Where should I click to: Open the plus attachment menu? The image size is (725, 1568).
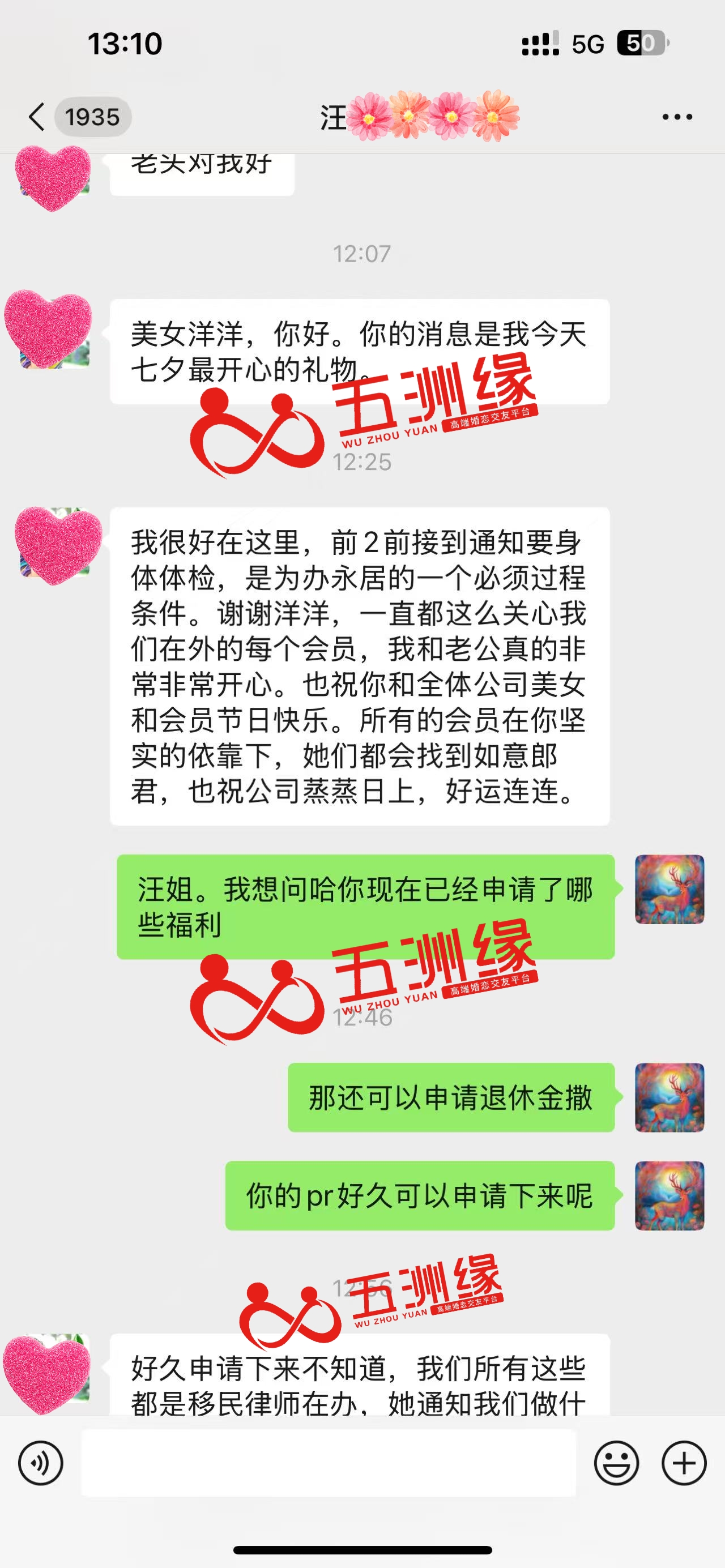(x=684, y=1463)
